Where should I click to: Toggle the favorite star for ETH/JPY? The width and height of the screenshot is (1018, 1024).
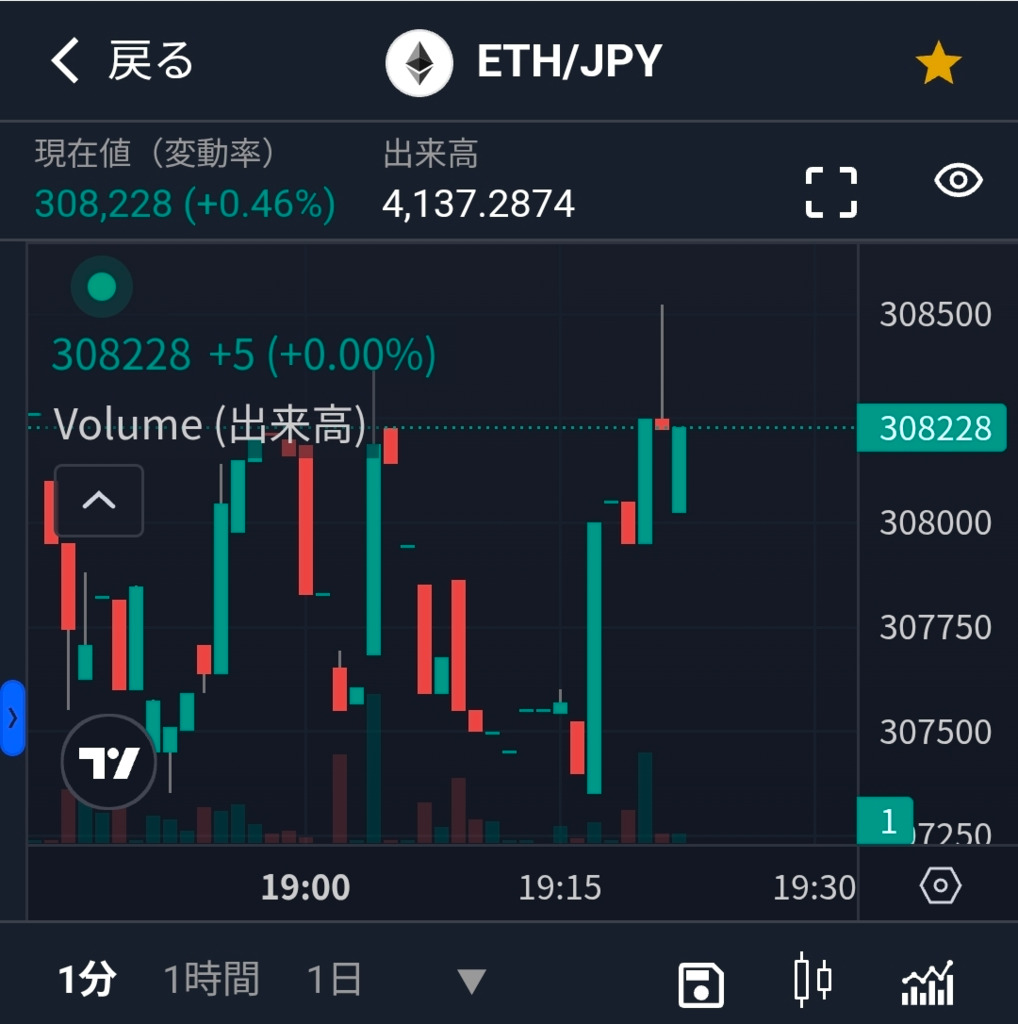tap(938, 64)
